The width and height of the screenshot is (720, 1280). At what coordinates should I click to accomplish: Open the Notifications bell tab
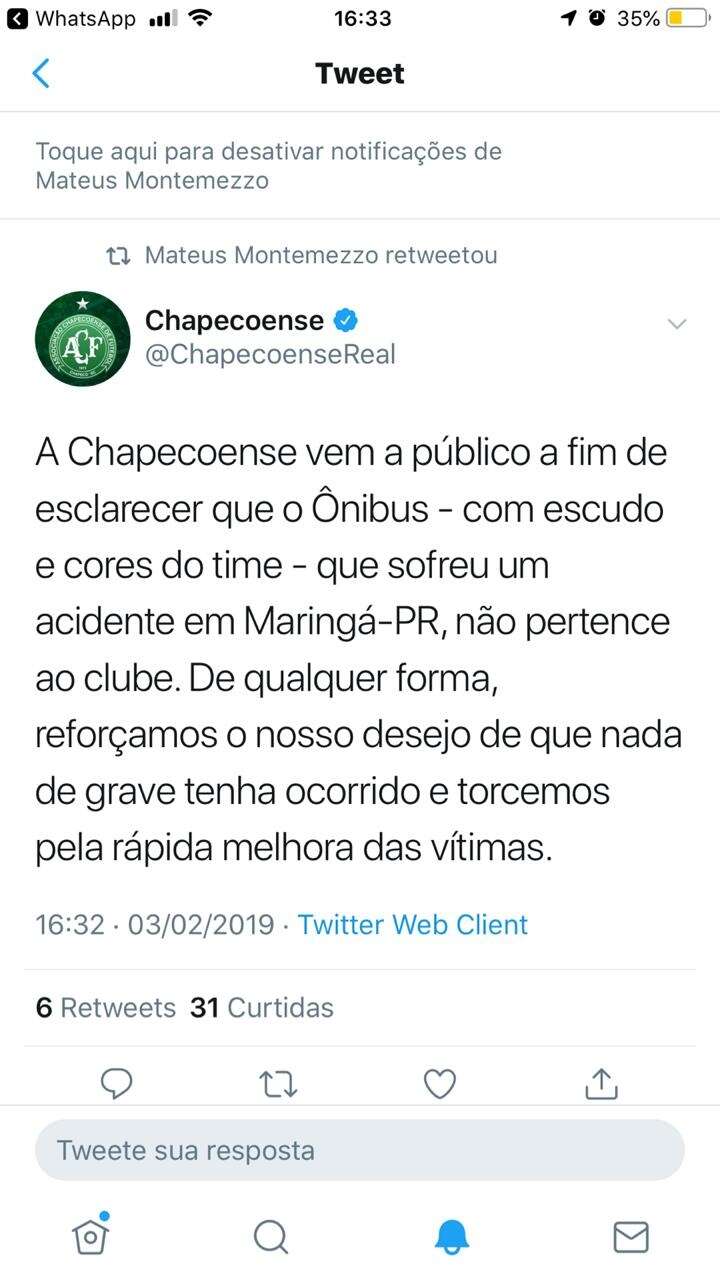[451, 1237]
